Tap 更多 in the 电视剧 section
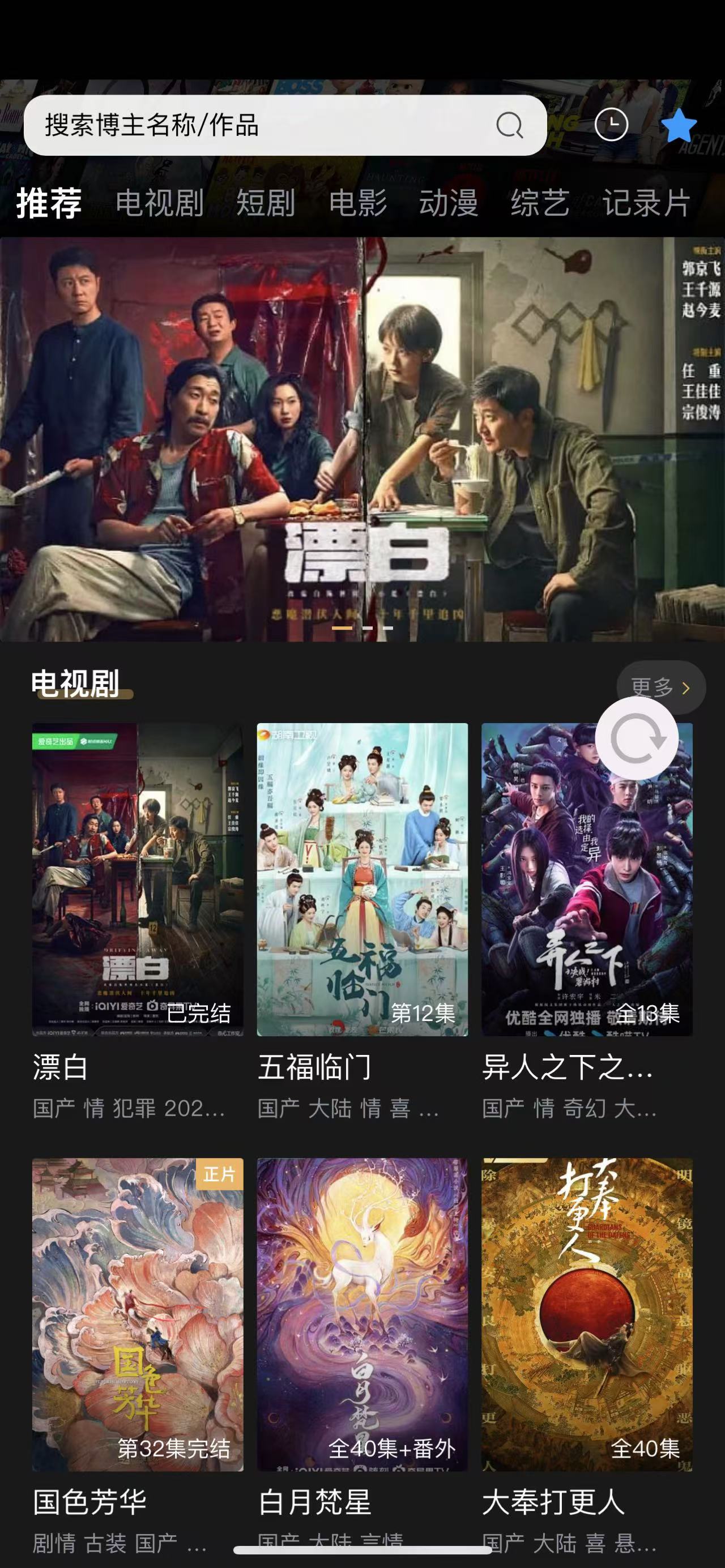Viewport: 725px width, 1568px height. point(661,687)
